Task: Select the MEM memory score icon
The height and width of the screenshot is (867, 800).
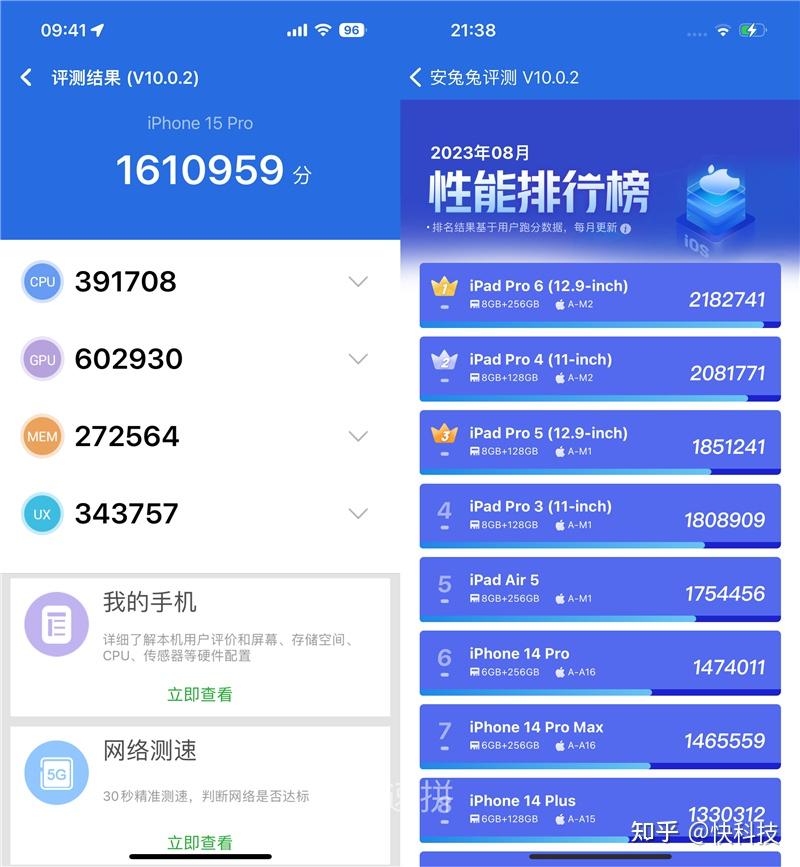Action: 42,436
